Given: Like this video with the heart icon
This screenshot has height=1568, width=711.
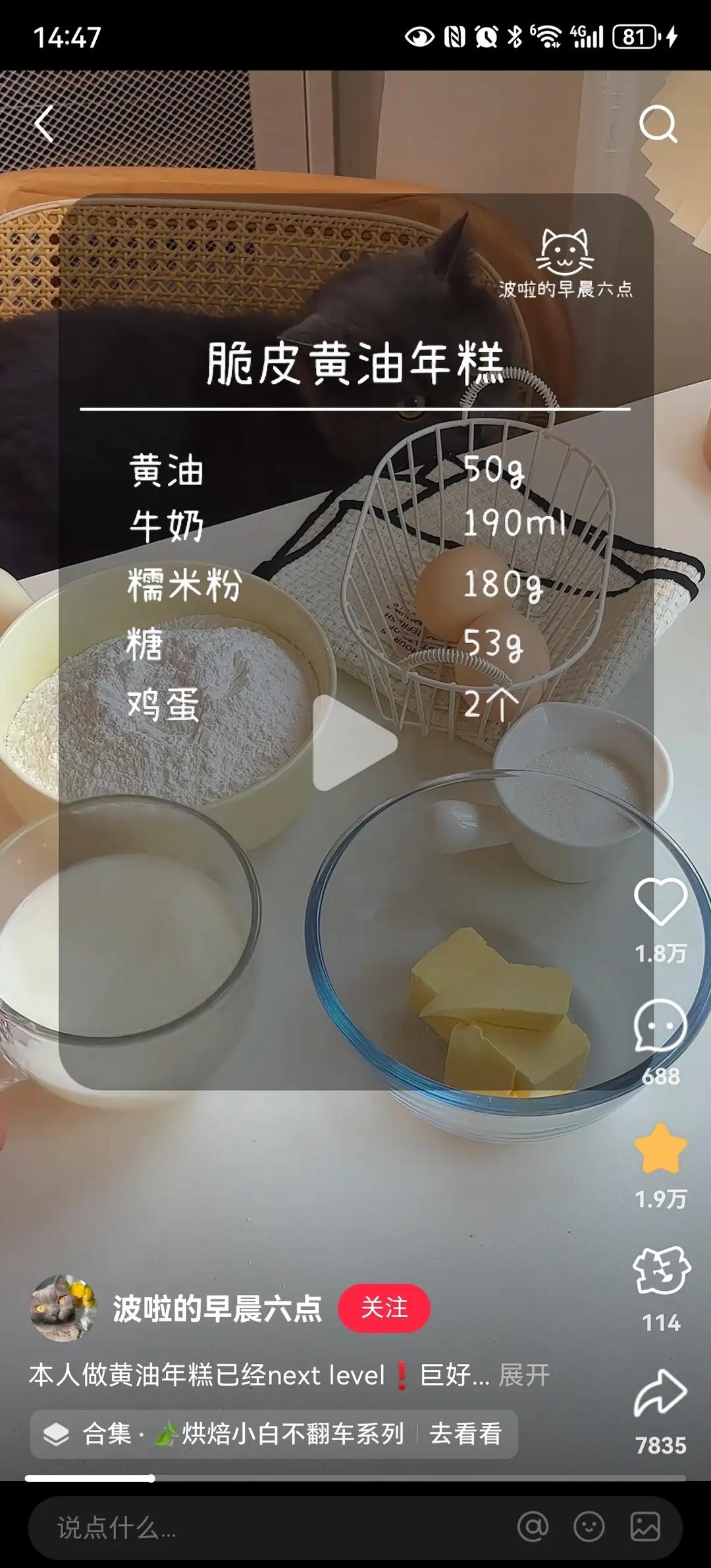Looking at the screenshot, I should click(660, 902).
